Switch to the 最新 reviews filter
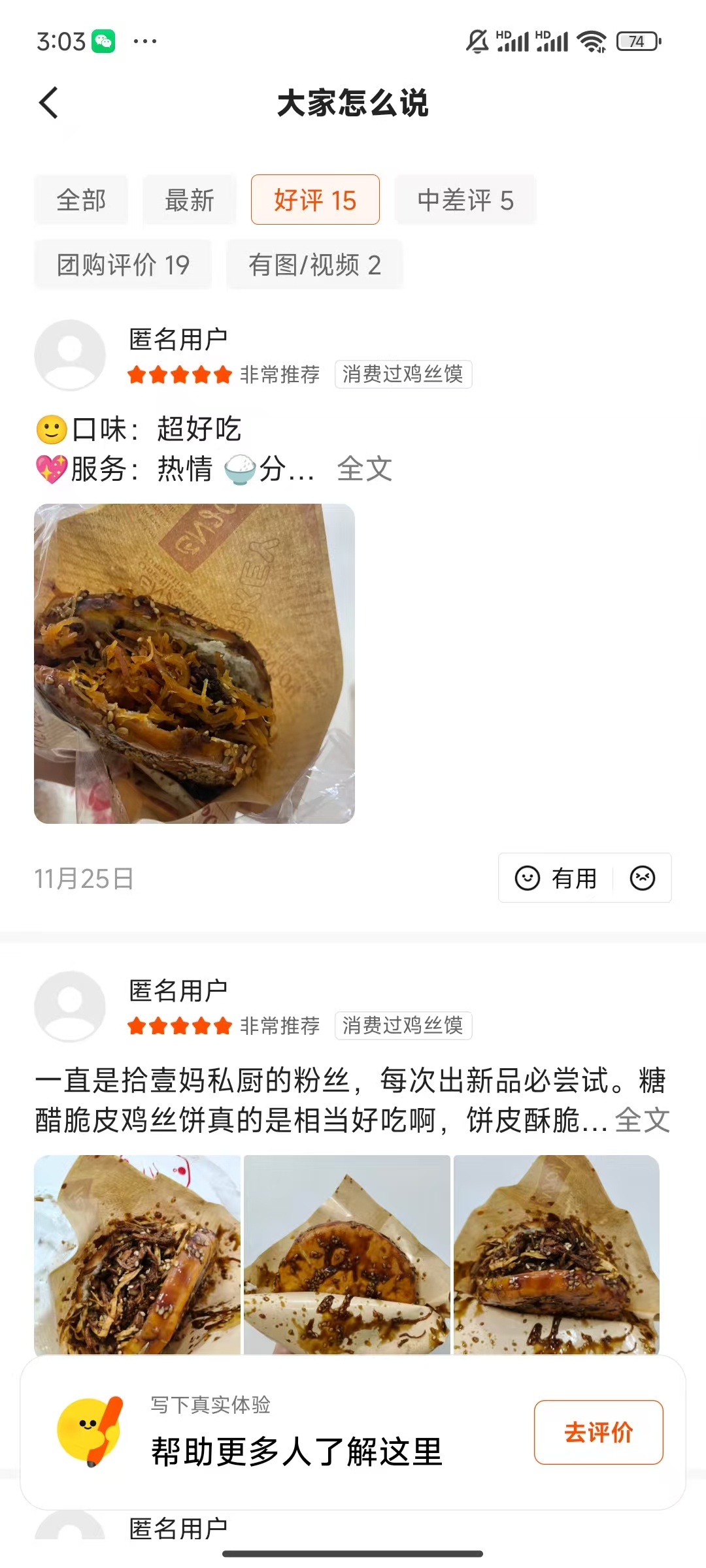 190,200
